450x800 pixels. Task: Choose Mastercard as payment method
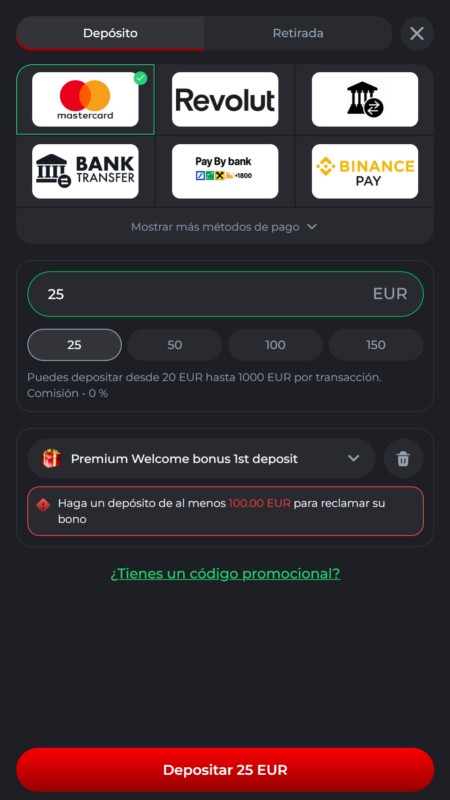click(85, 99)
